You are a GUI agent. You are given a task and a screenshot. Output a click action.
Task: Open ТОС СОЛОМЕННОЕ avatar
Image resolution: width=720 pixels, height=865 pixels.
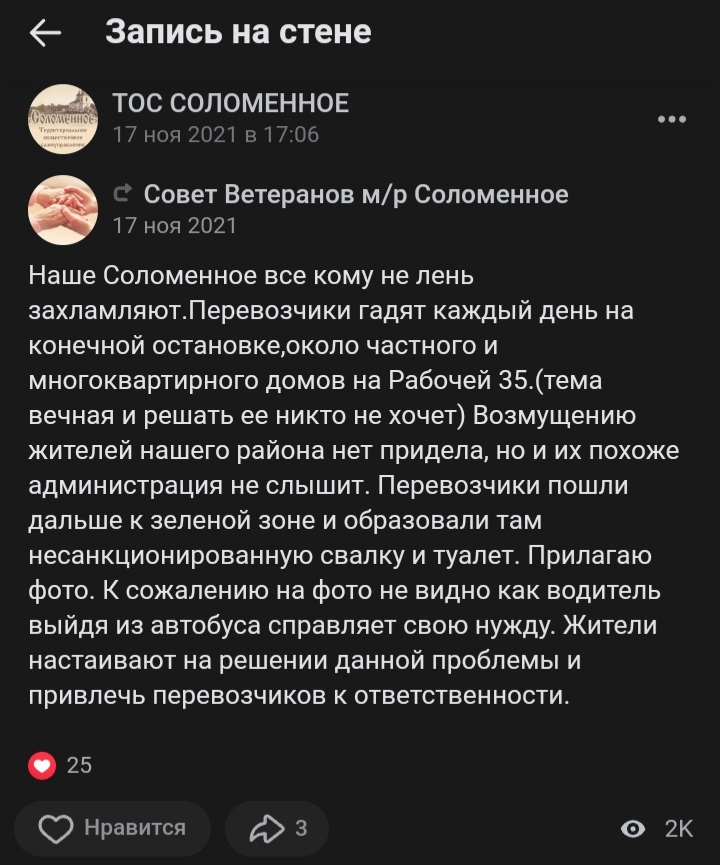(63, 119)
